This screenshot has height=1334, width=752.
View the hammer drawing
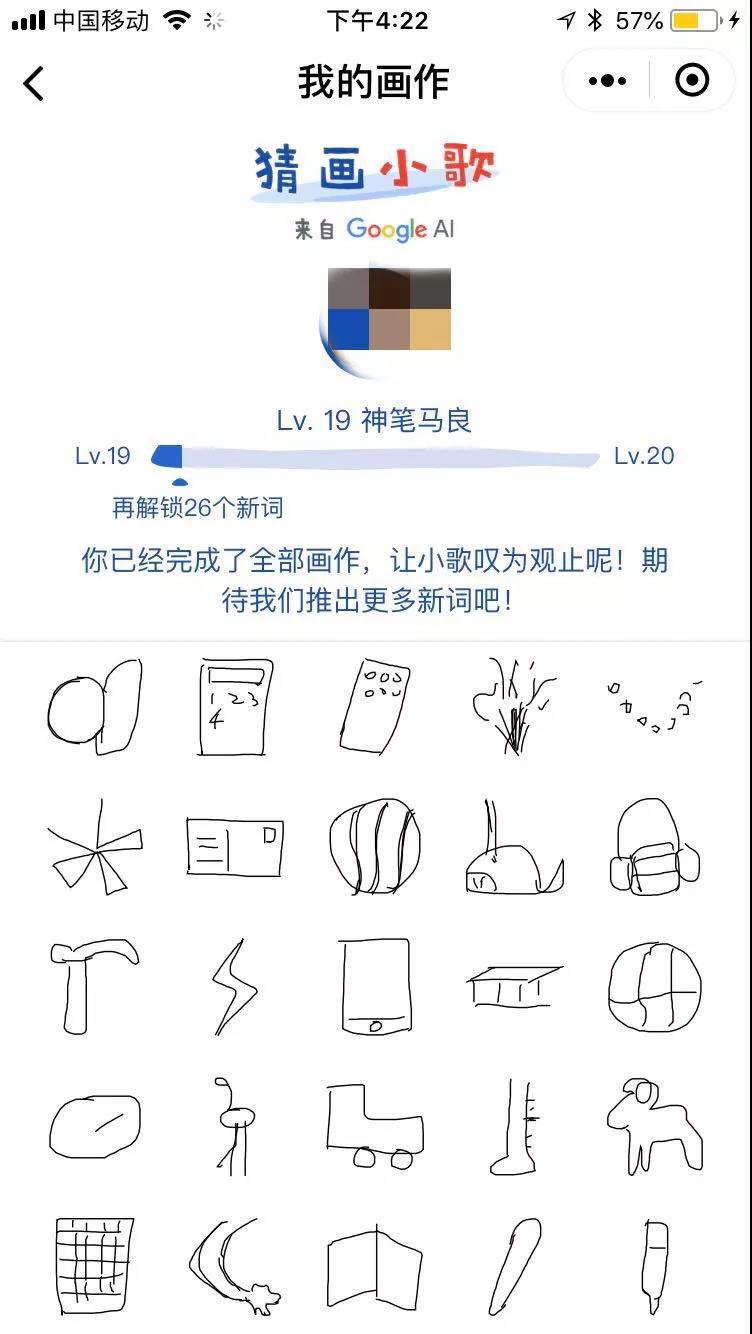coord(94,985)
